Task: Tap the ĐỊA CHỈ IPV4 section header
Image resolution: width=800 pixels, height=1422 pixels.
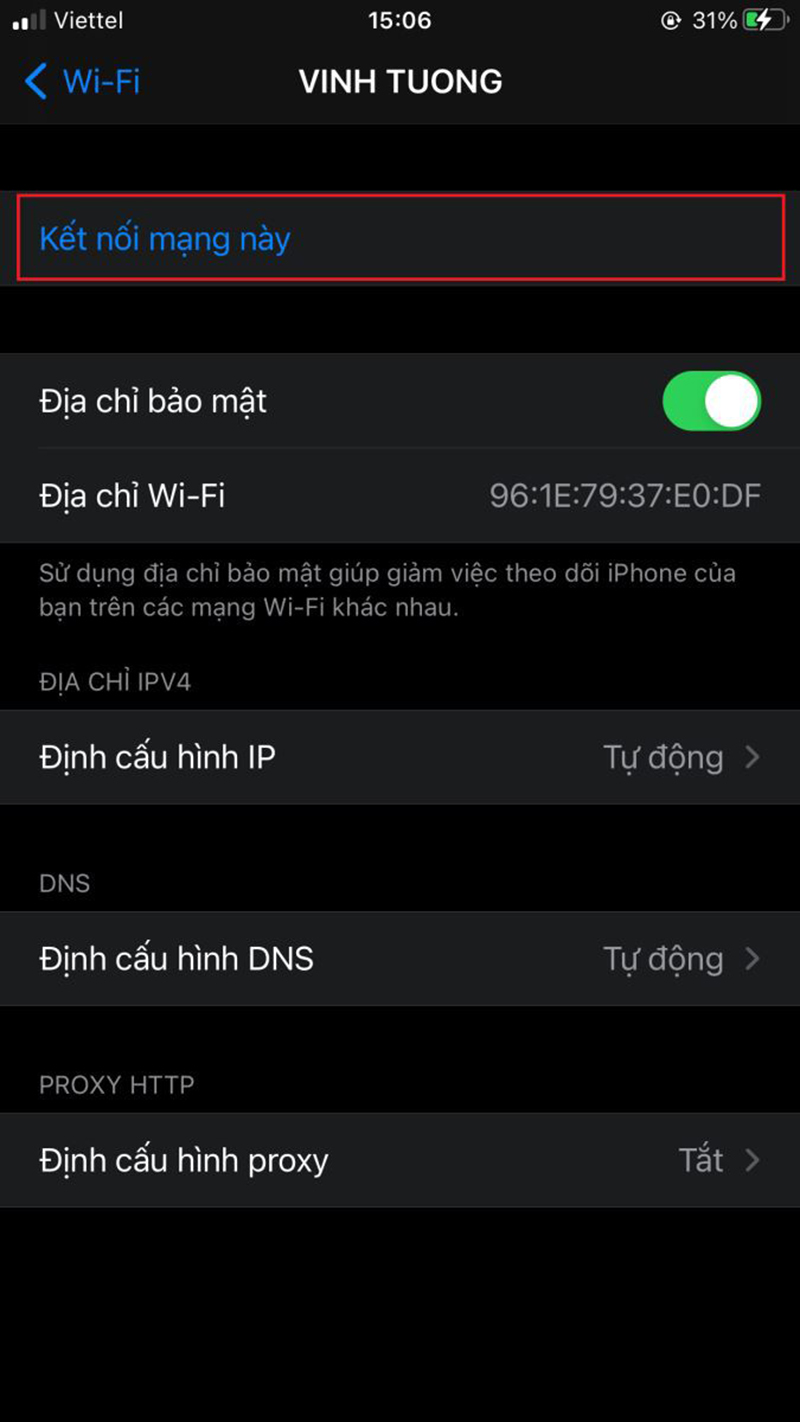Action: 115,681
